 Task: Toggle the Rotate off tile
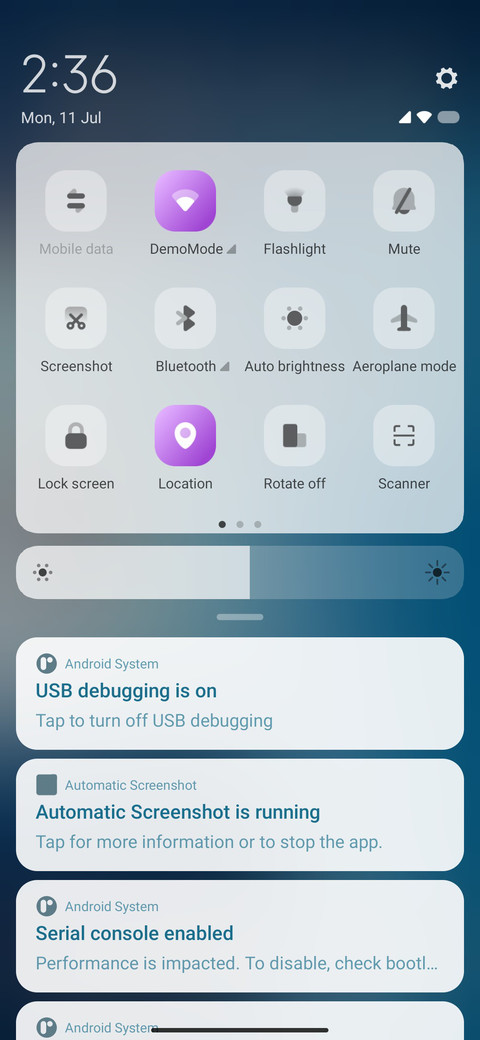click(x=294, y=436)
